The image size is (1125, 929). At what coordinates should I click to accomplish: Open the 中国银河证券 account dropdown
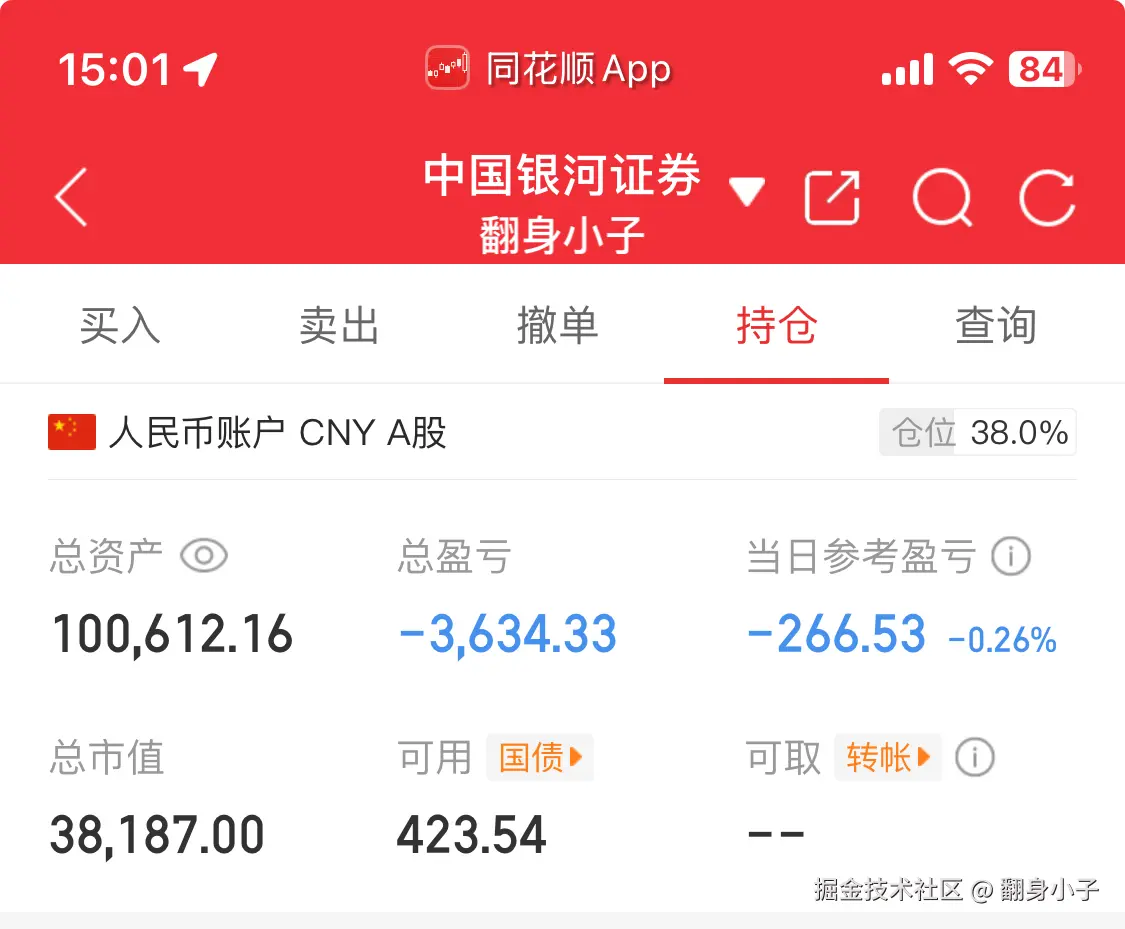pos(747,191)
